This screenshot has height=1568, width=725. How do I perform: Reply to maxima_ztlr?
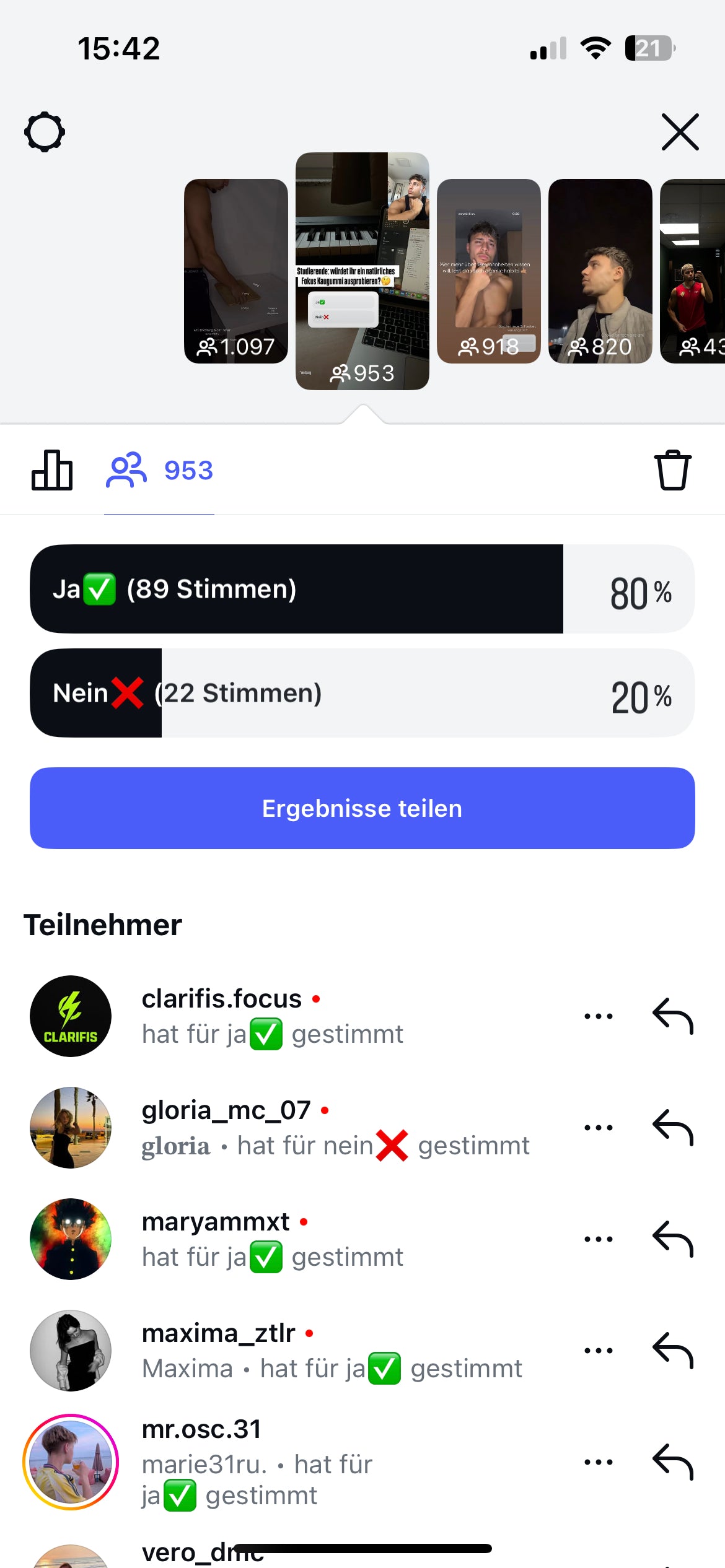(x=673, y=1351)
